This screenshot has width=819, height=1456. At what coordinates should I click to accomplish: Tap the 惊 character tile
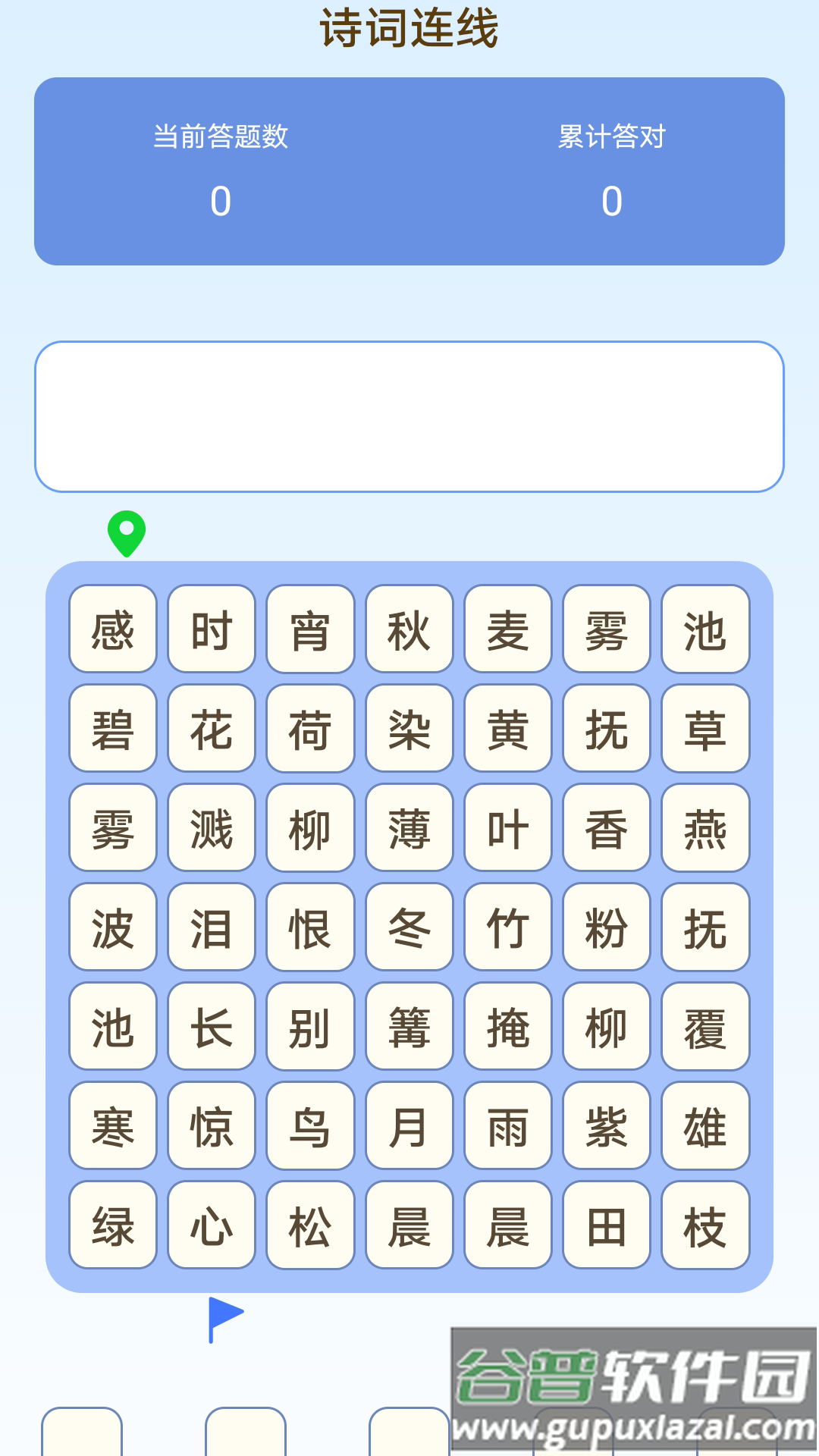[212, 1125]
